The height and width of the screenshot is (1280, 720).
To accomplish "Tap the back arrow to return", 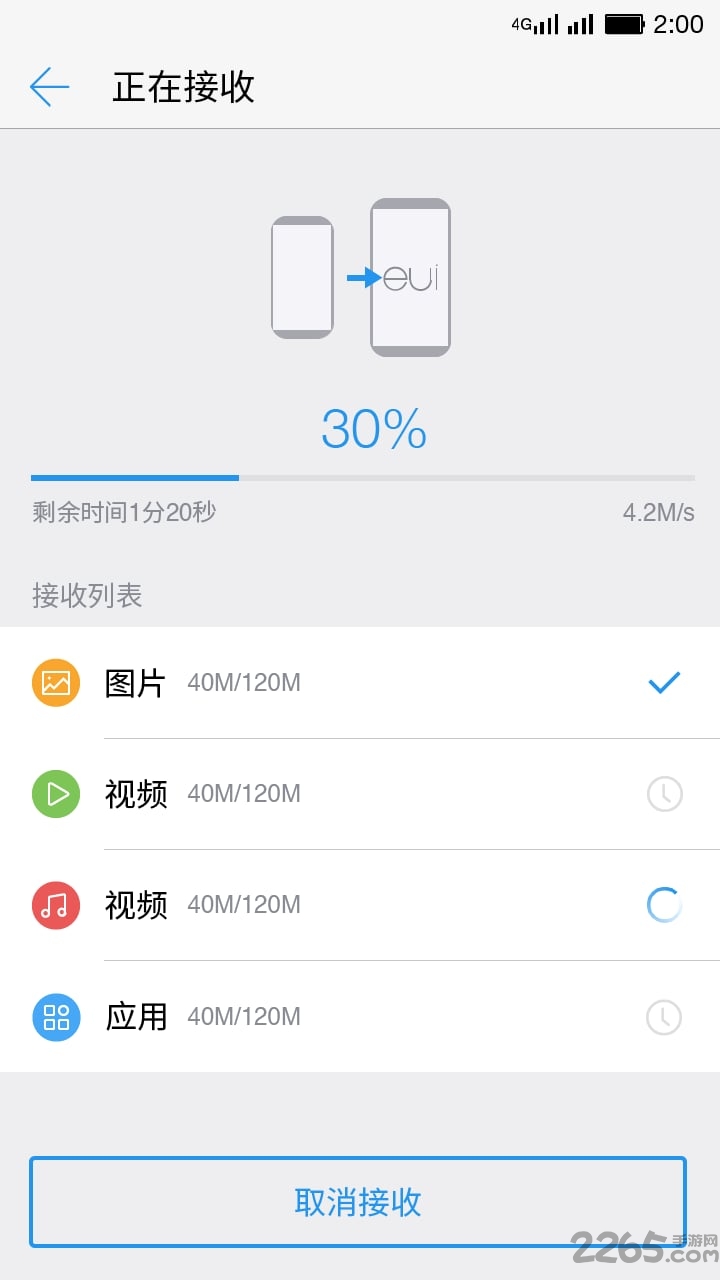I will click(50, 88).
